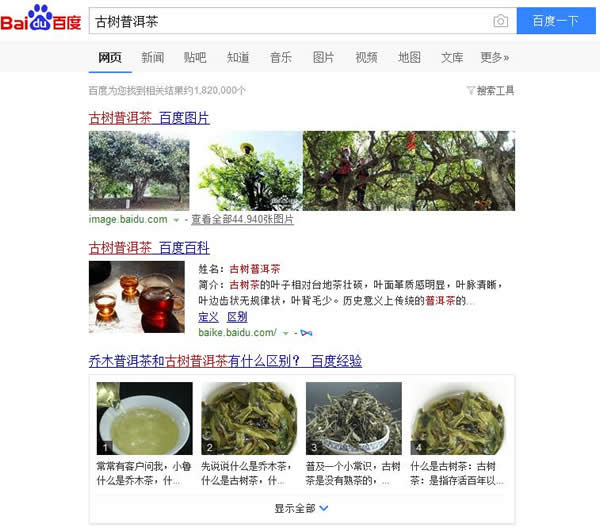This screenshot has width=600, height=528.
Task: Open the 古树普洱茶 百度百科 result
Action: coord(149,247)
